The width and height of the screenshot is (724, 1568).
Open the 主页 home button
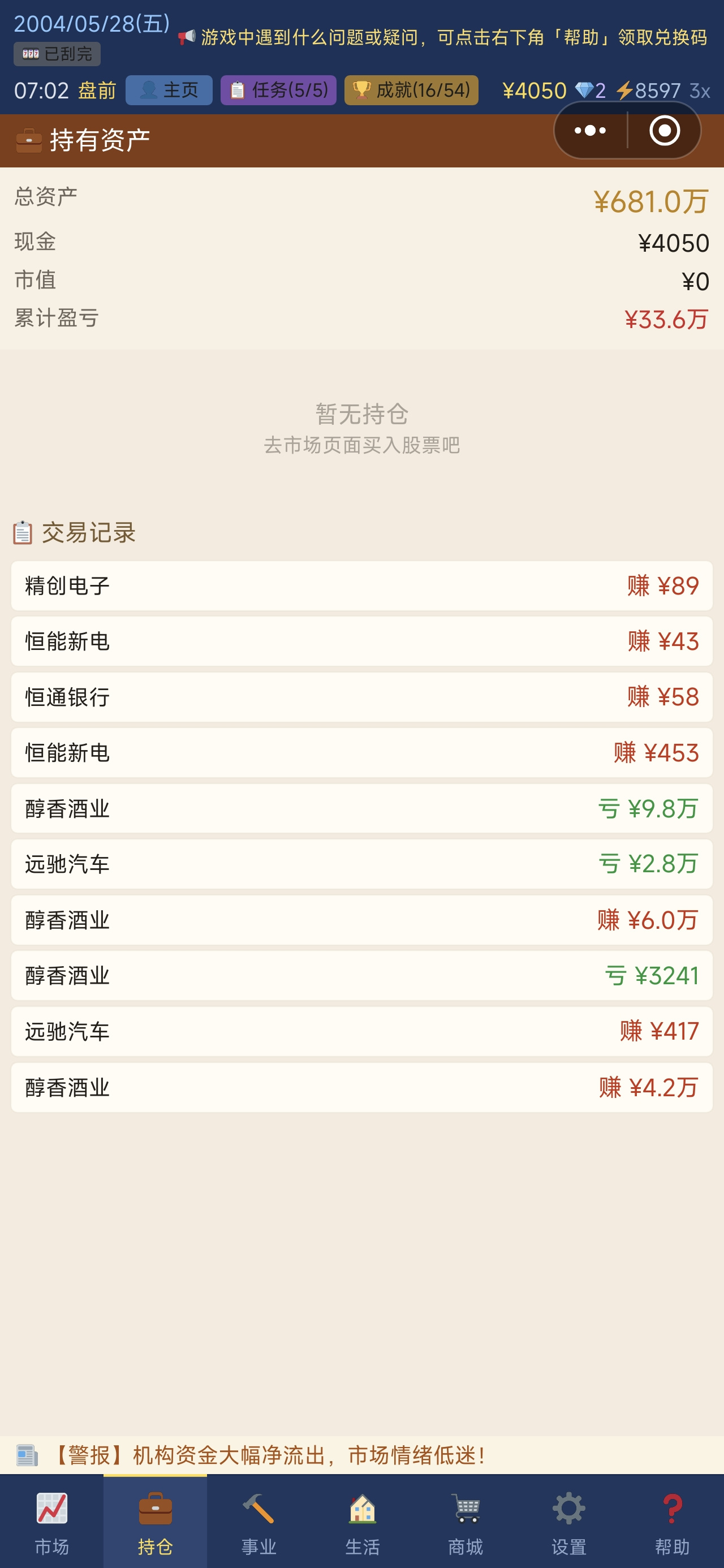[169, 90]
